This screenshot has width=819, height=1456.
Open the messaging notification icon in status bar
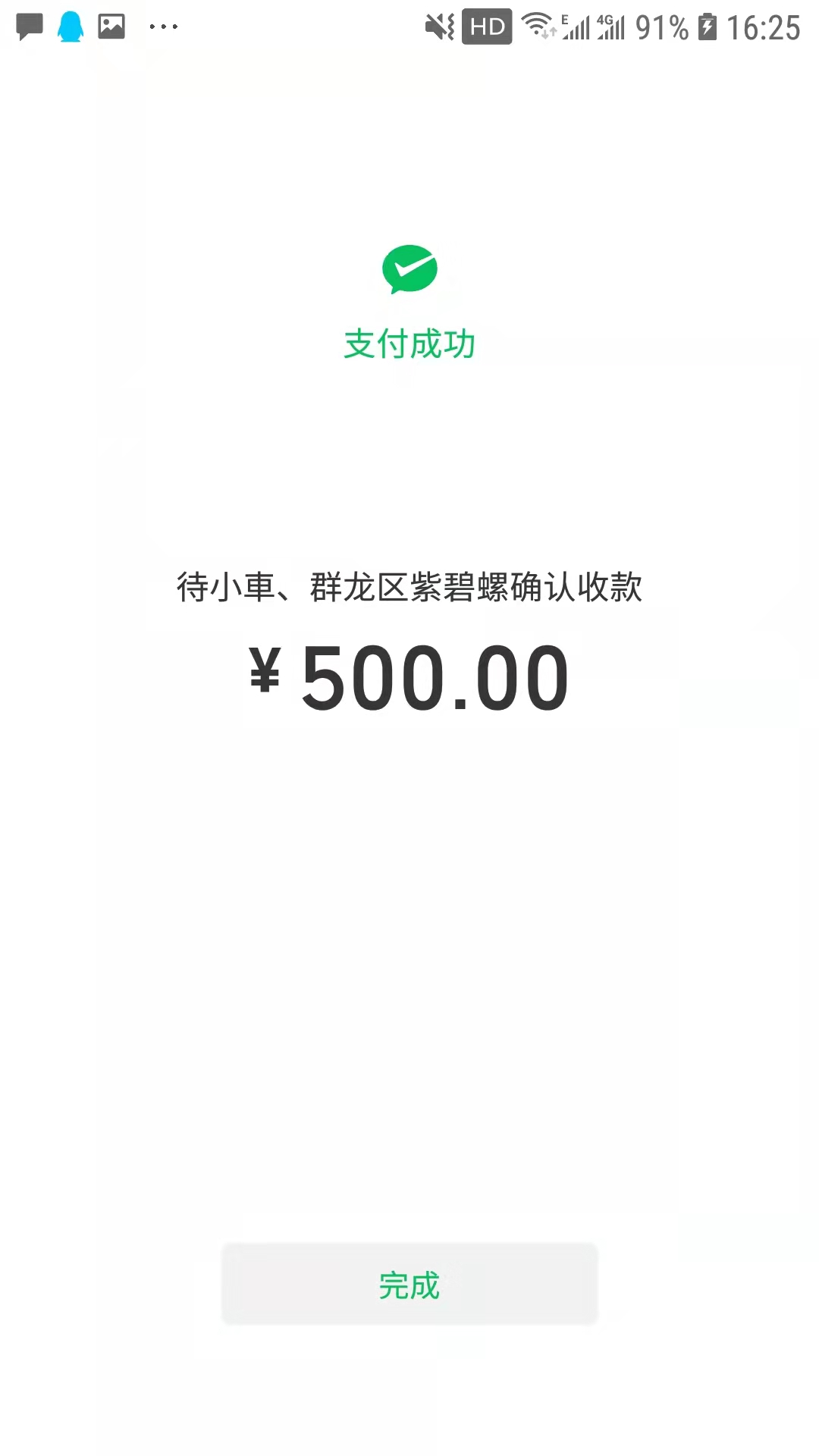click(29, 26)
